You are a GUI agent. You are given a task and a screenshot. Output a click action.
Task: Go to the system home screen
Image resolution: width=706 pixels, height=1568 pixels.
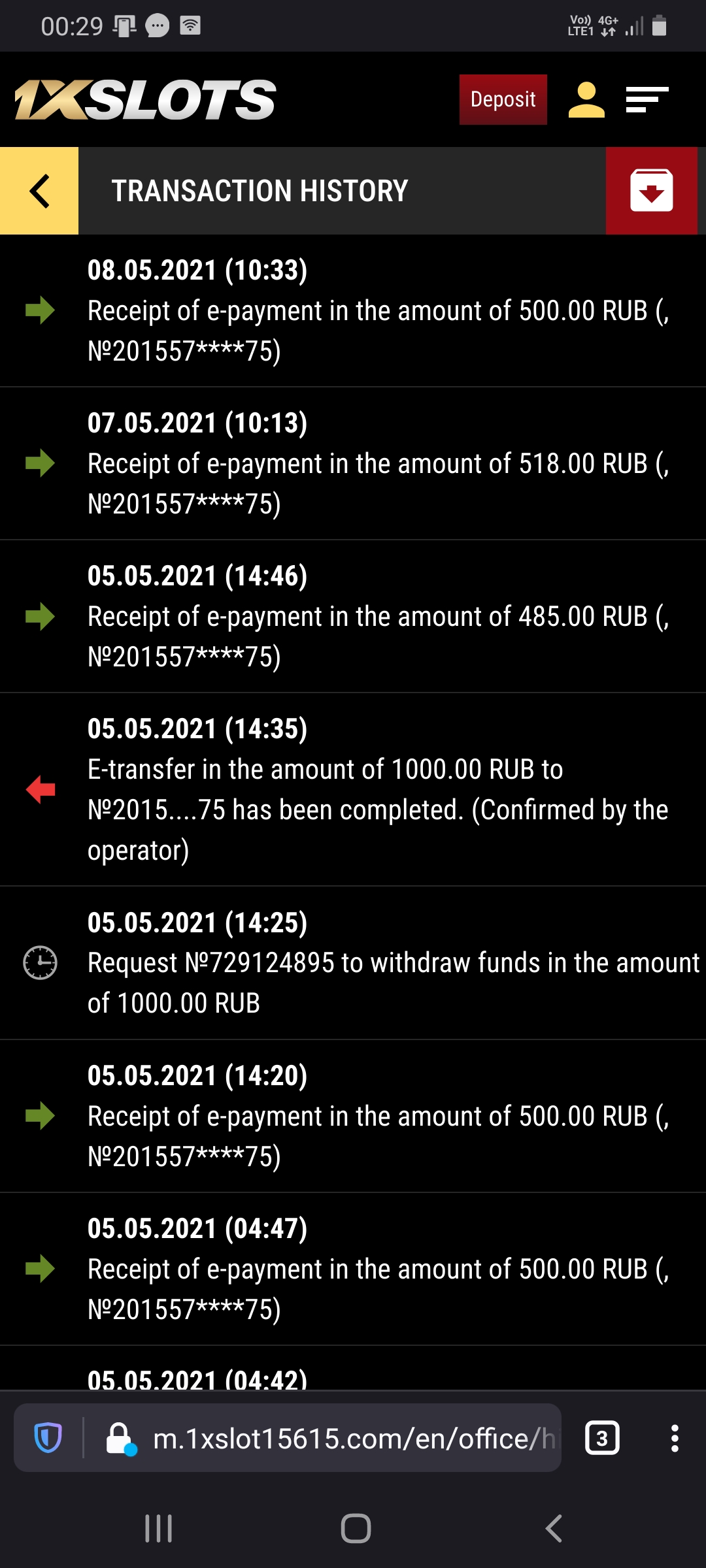click(x=356, y=1529)
